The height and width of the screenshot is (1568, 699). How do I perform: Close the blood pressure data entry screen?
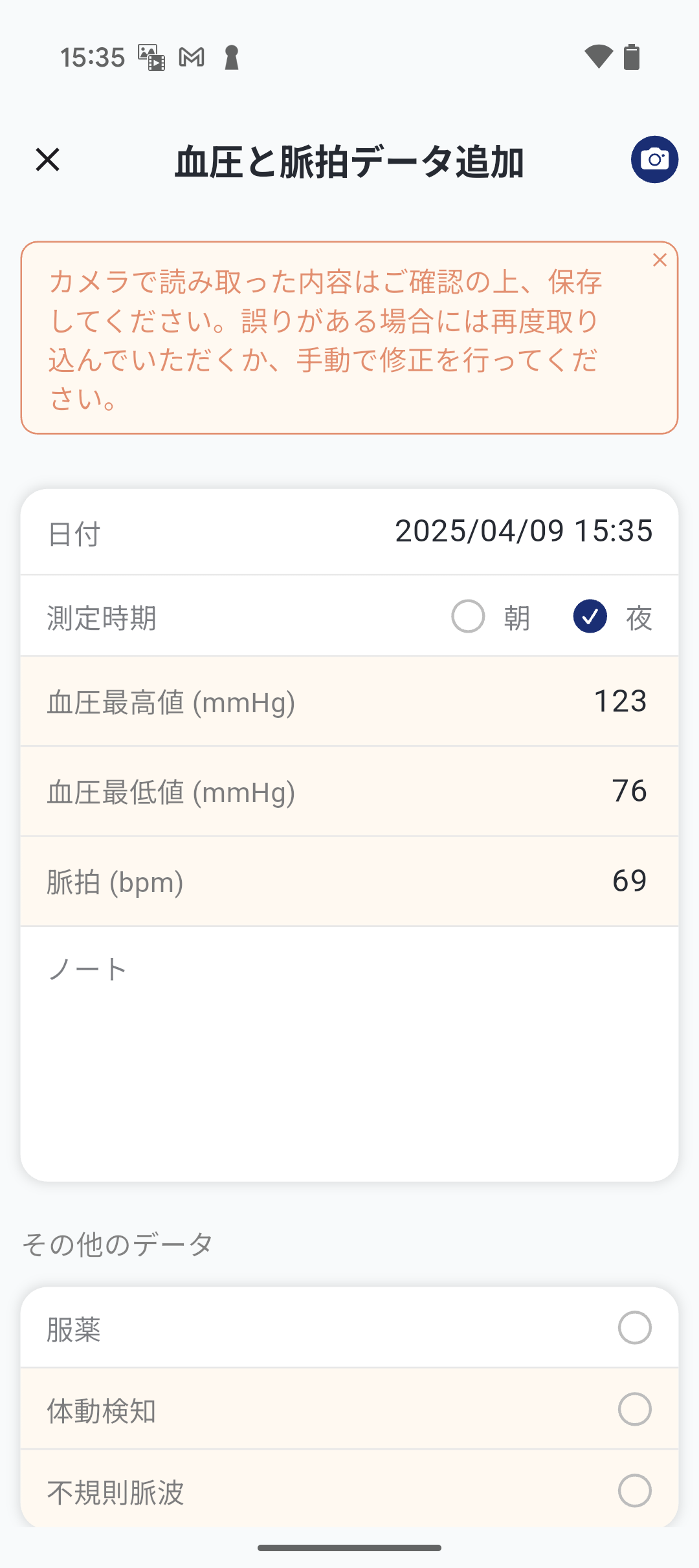click(x=47, y=160)
